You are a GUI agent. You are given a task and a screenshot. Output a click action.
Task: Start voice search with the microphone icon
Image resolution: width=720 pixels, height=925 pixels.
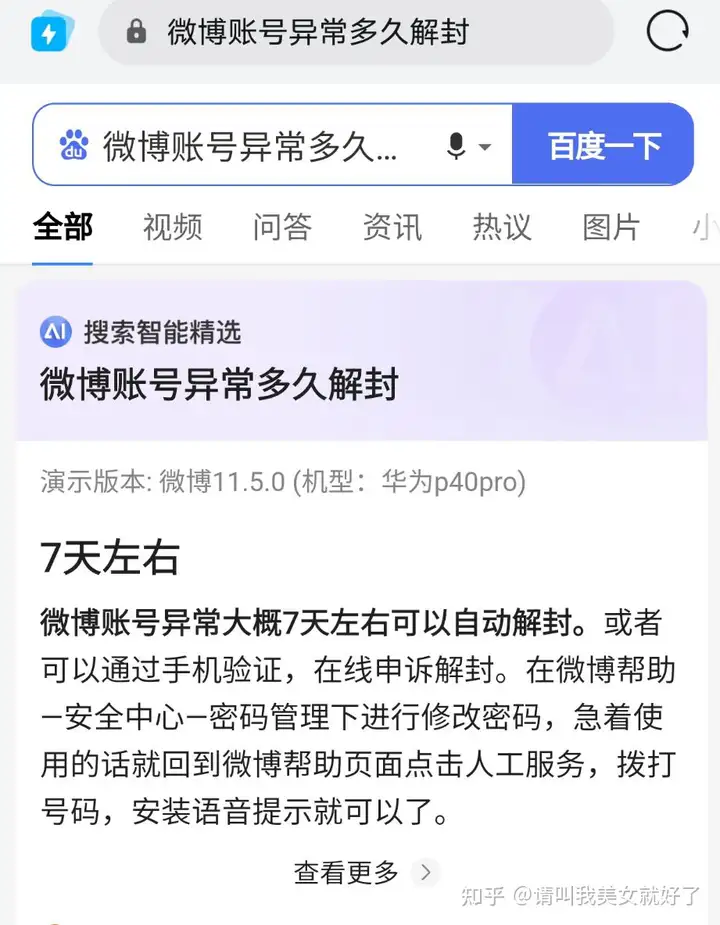pyautogui.click(x=457, y=147)
